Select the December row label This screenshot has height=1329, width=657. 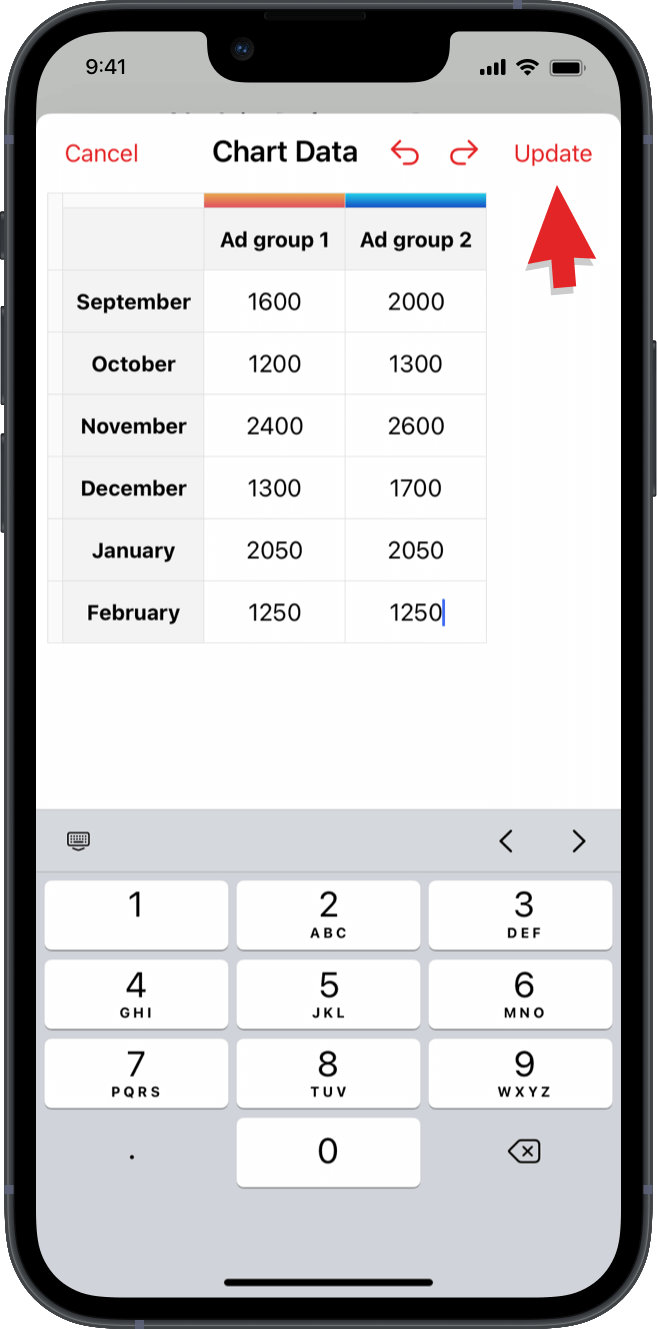[133, 488]
